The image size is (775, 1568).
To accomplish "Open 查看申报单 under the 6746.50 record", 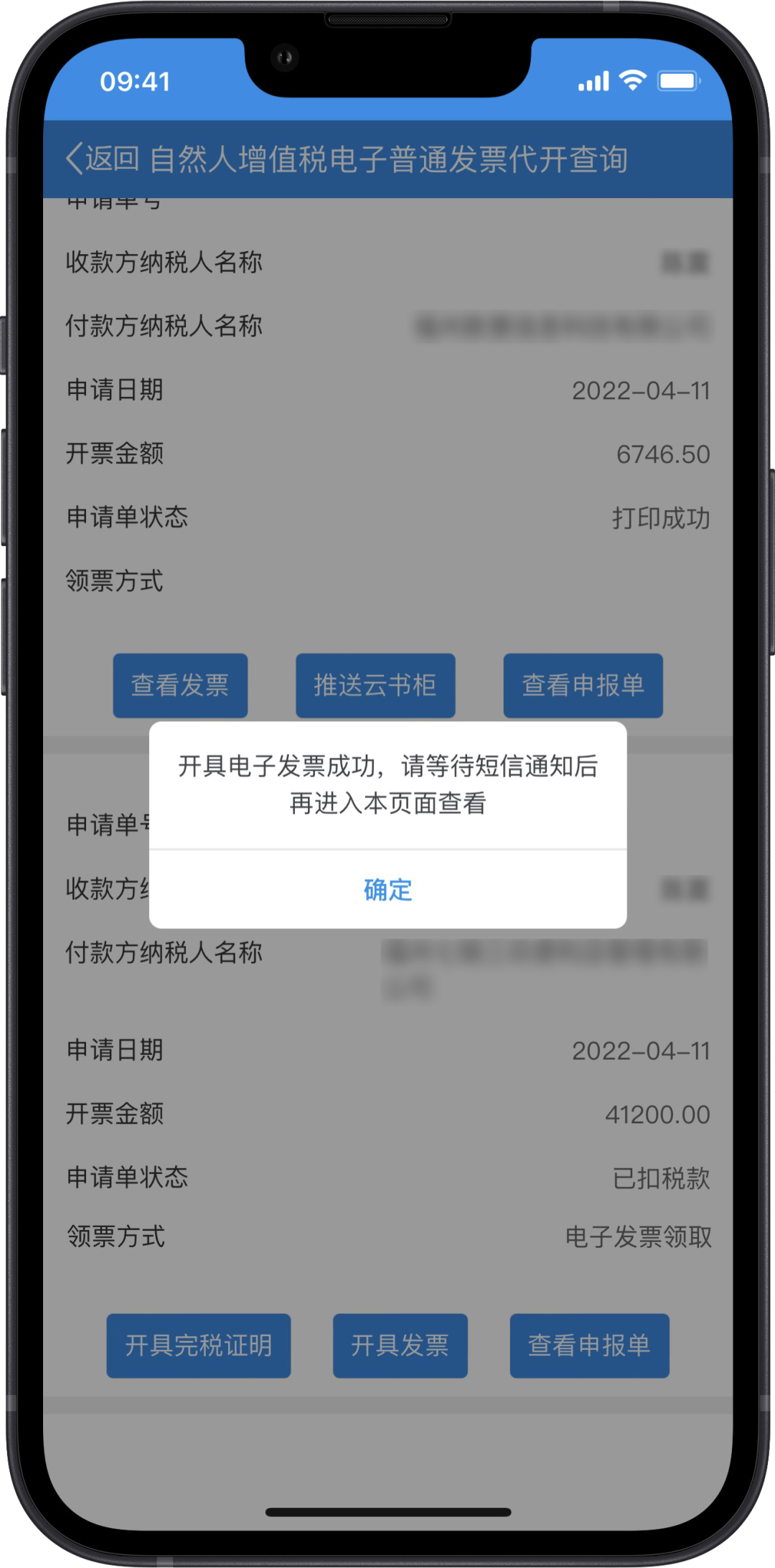I will click(583, 685).
